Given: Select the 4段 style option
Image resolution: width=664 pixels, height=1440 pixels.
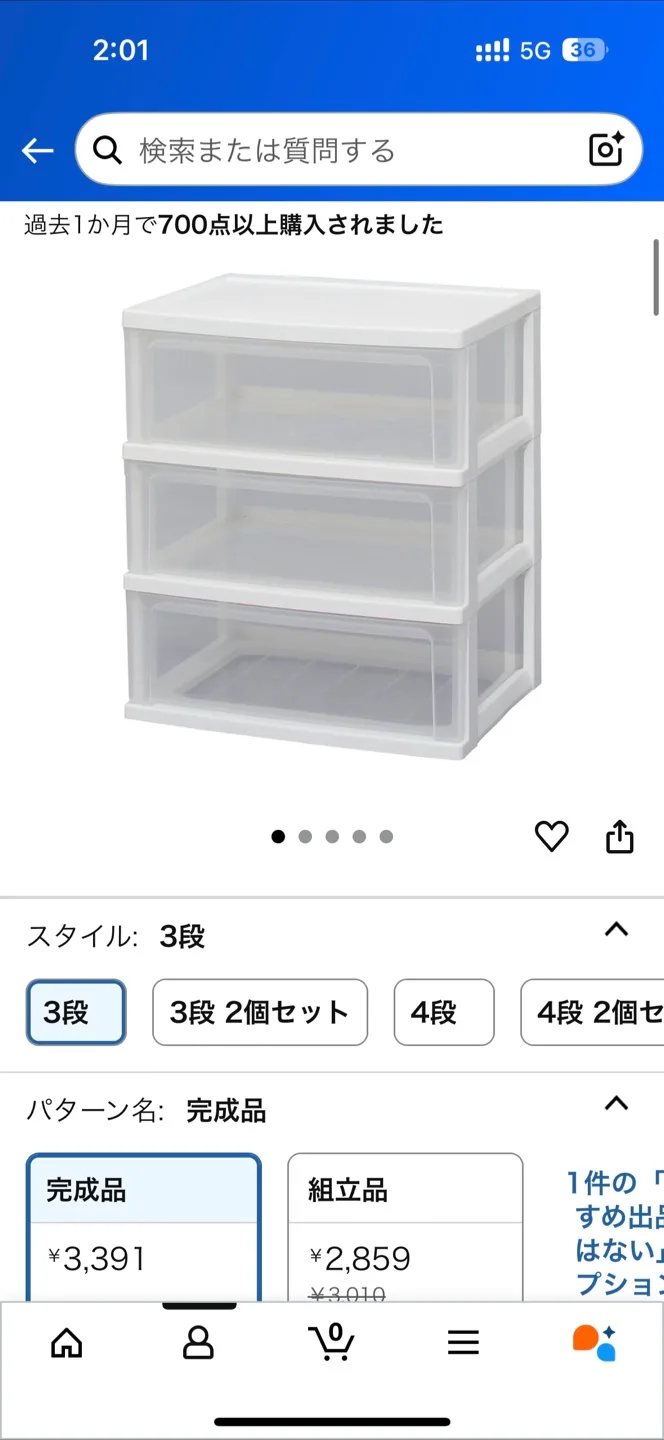Looking at the screenshot, I should click(x=443, y=1012).
